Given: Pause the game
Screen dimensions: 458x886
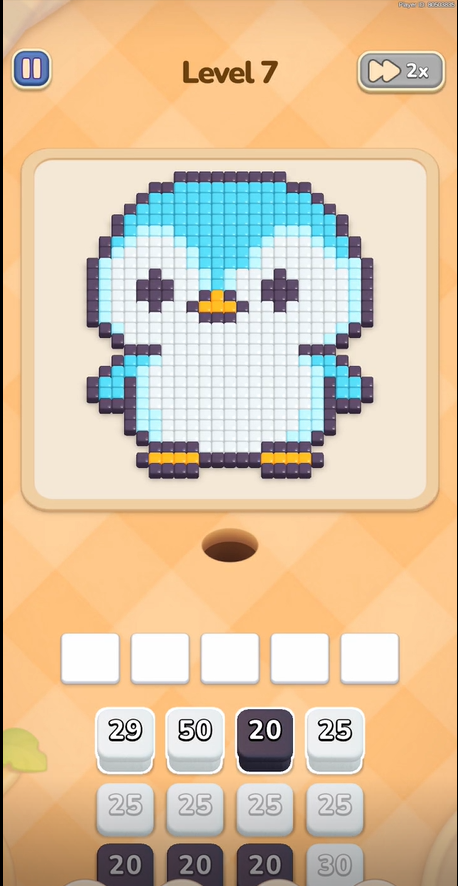Looking at the screenshot, I should 31,70.
